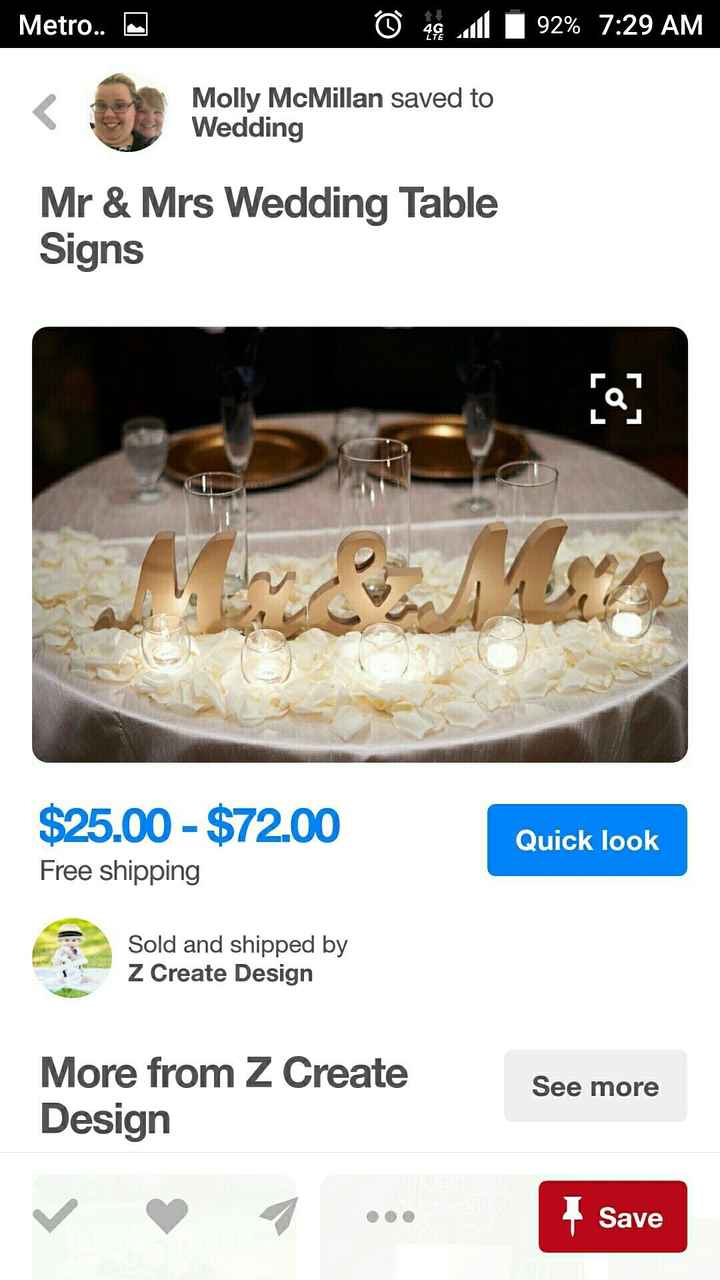Select the checkmark icon at the bottom
720x1280 pixels.
[57, 1216]
